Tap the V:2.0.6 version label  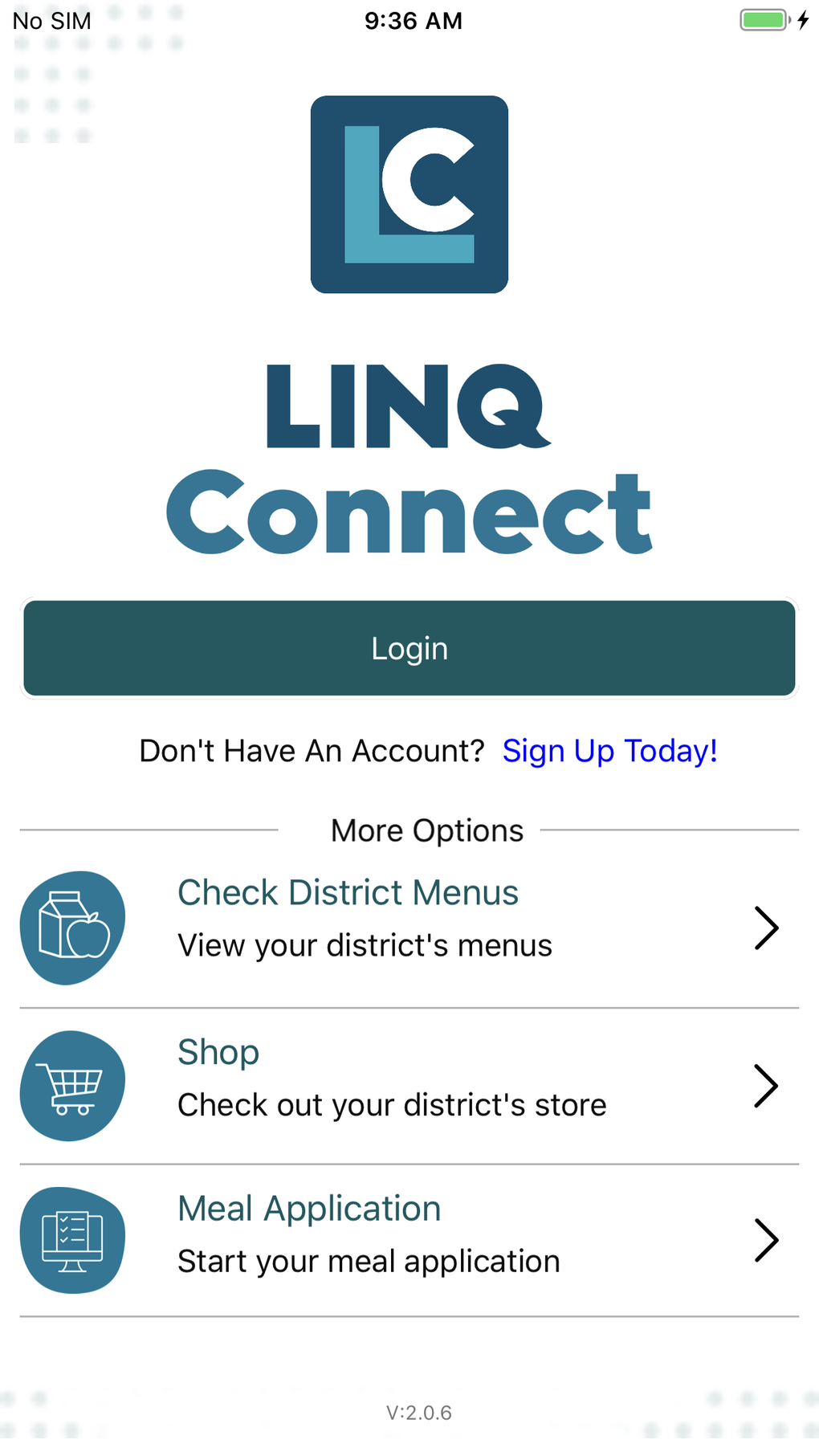pyautogui.click(x=419, y=1413)
